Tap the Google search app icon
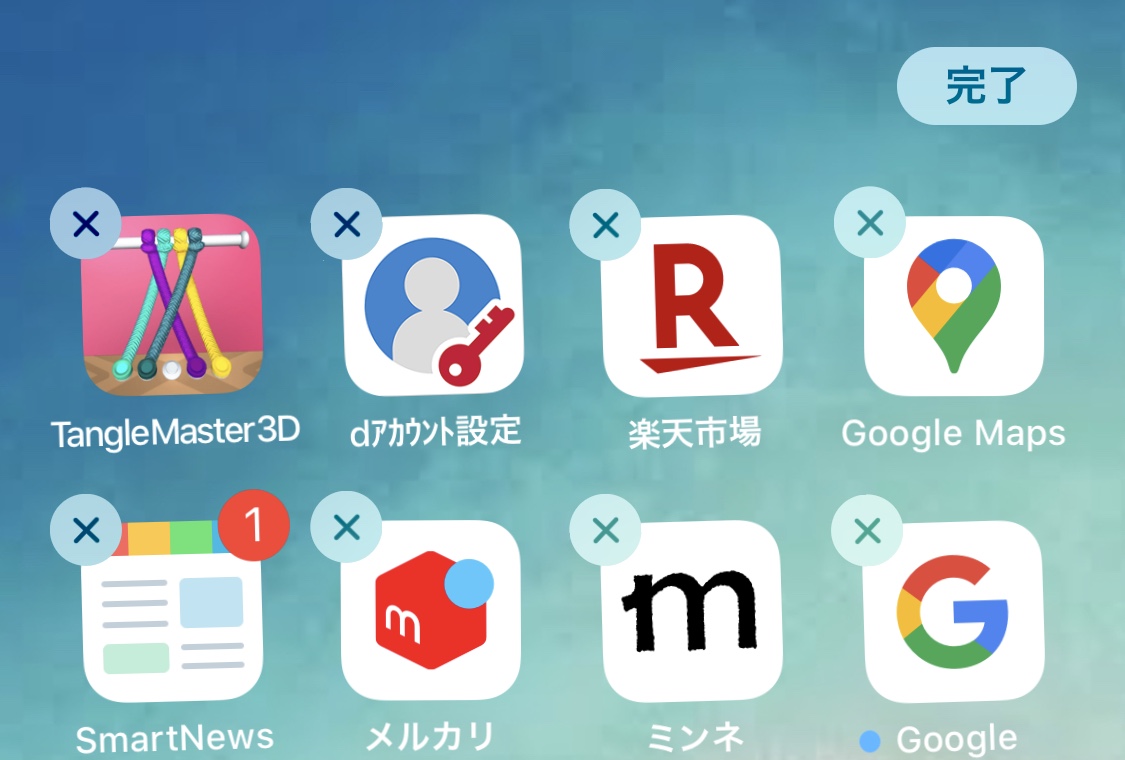This screenshot has width=1125, height=760. 953,610
